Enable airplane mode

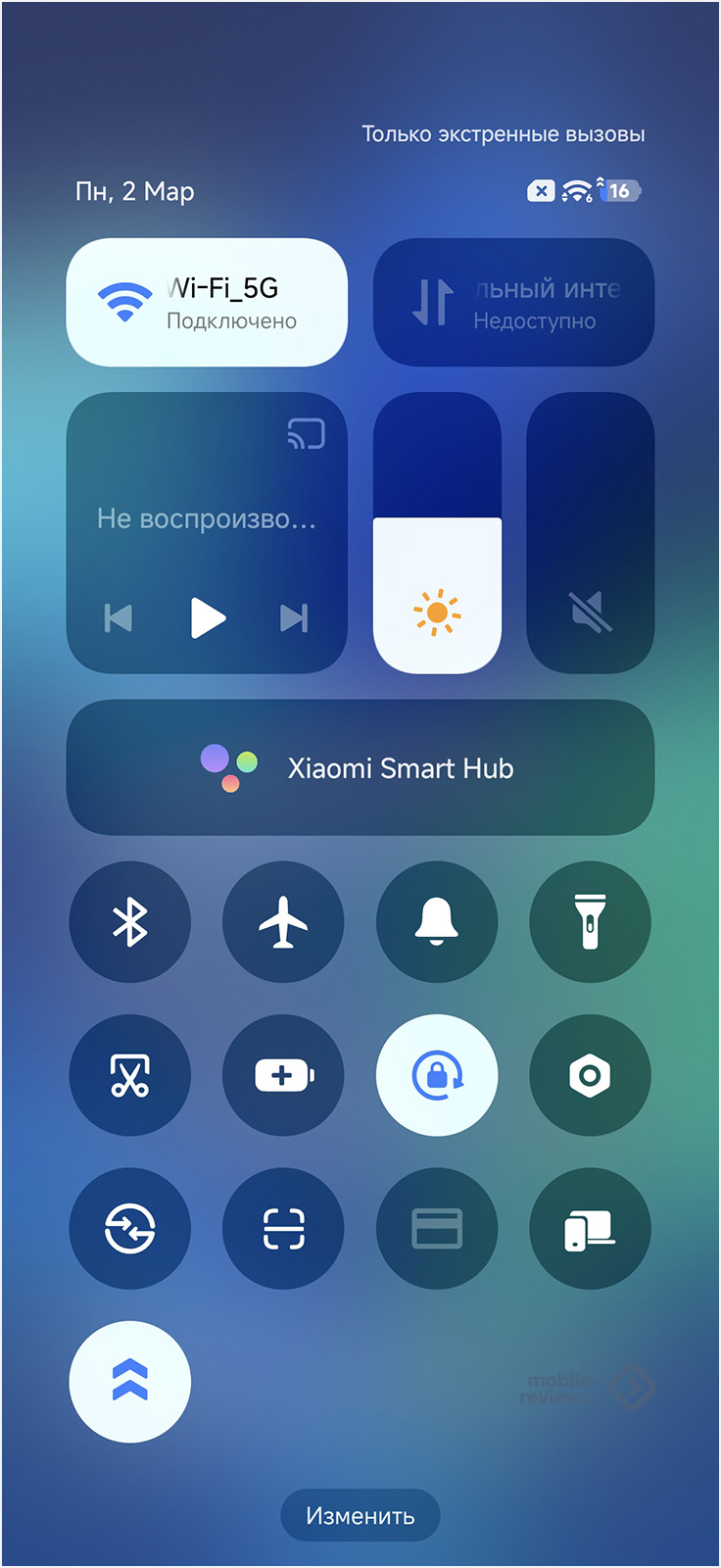point(283,922)
